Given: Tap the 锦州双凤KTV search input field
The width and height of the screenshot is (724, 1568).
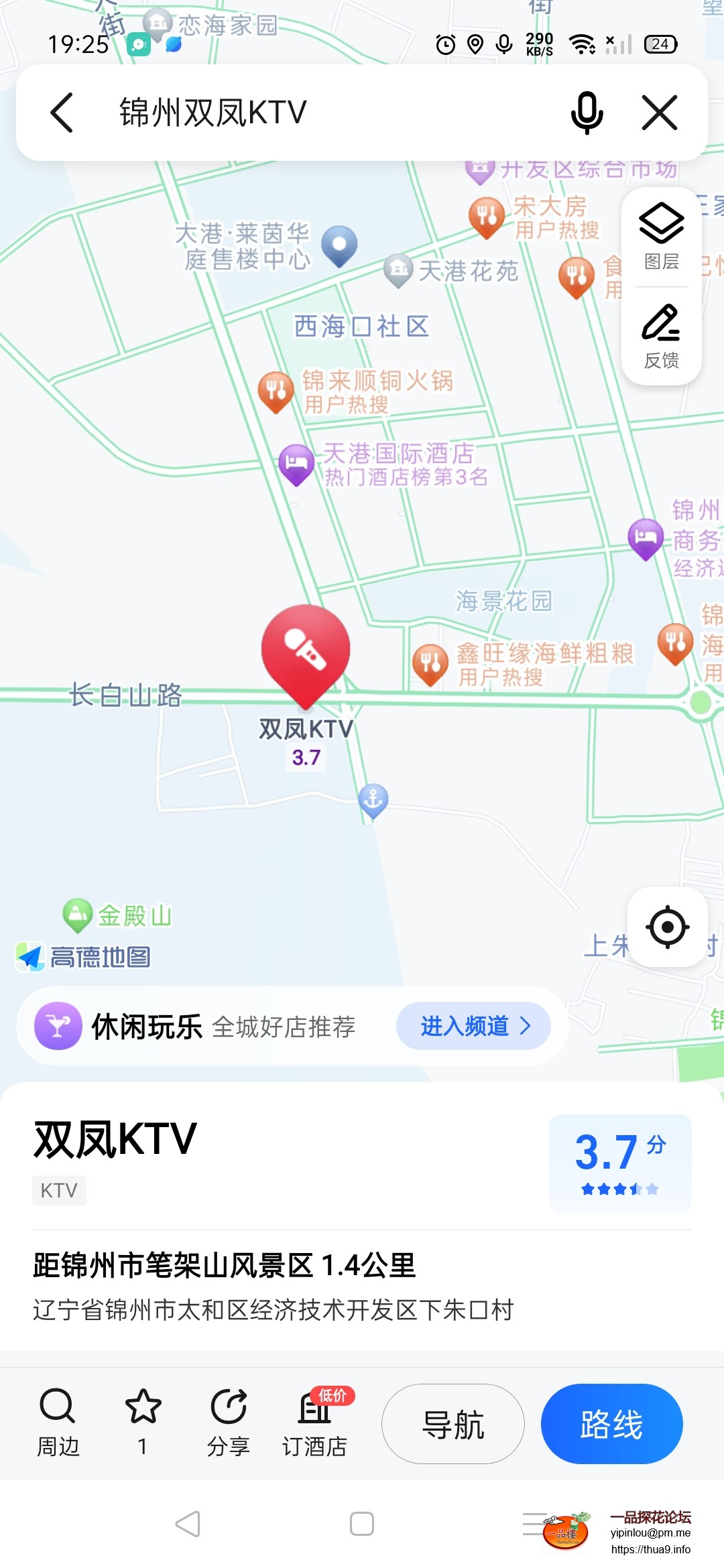Looking at the screenshot, I should coord(302,113).
